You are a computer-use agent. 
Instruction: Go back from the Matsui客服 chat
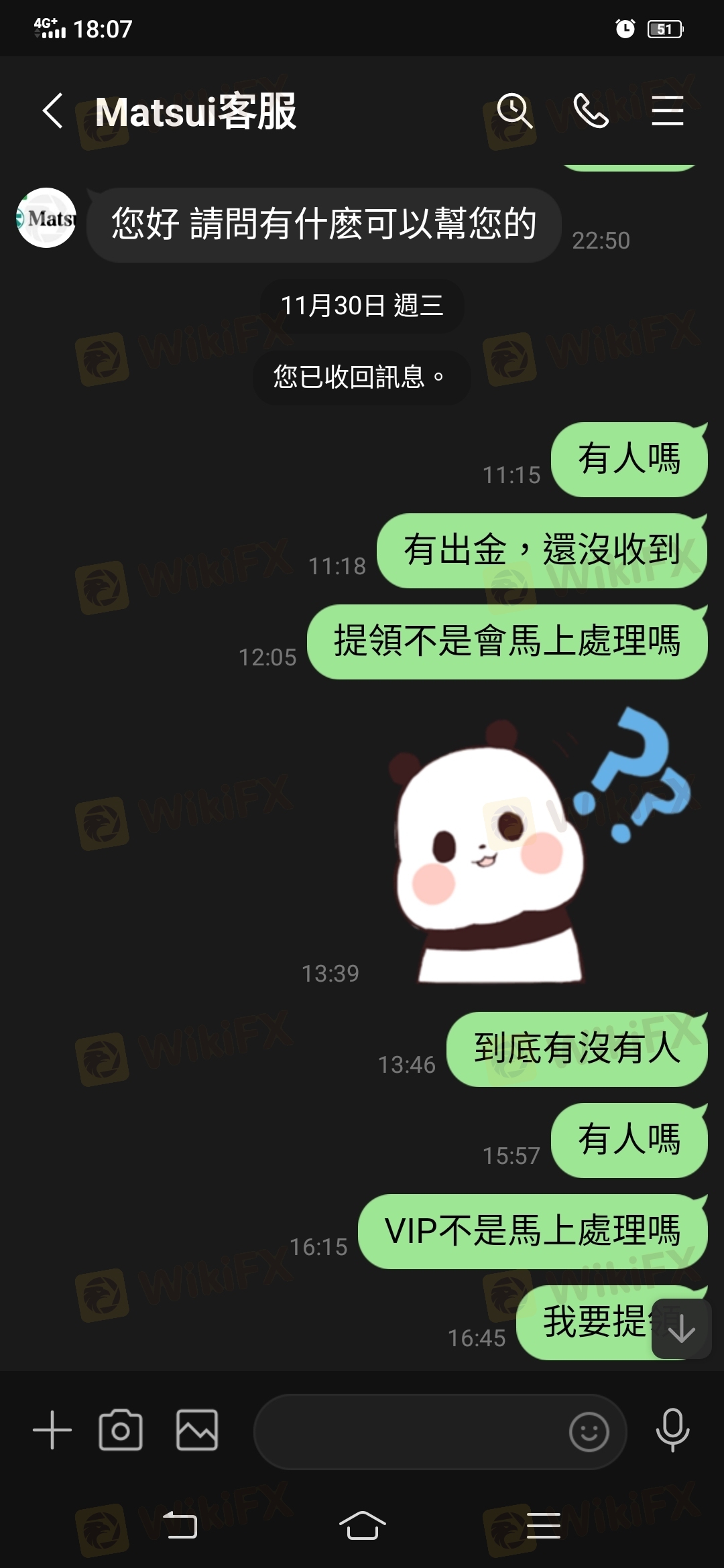pyautogui.click(x=52, y=111)
